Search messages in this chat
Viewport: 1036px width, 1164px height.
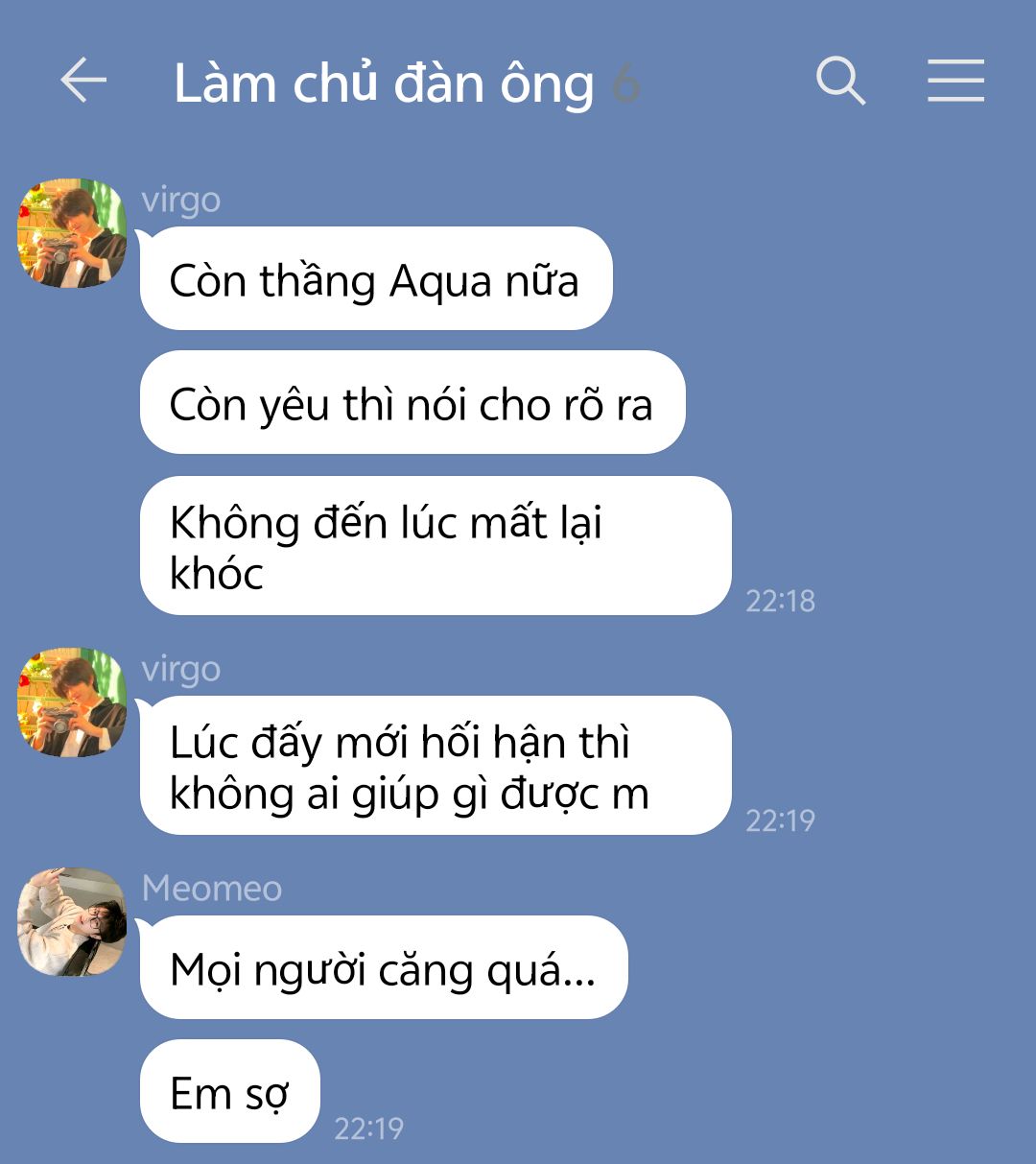tap(840, 80)
